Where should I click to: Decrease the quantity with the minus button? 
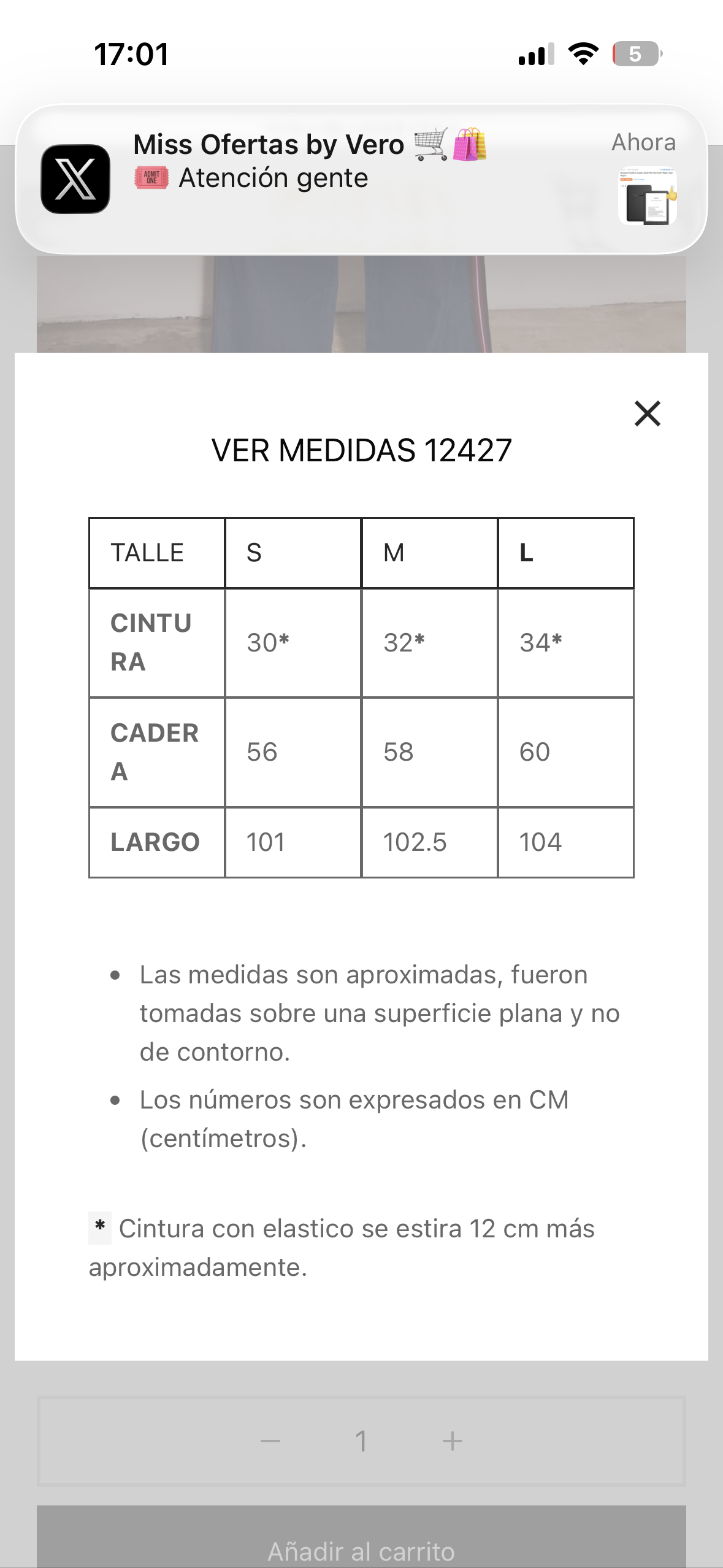[270, 1441]
